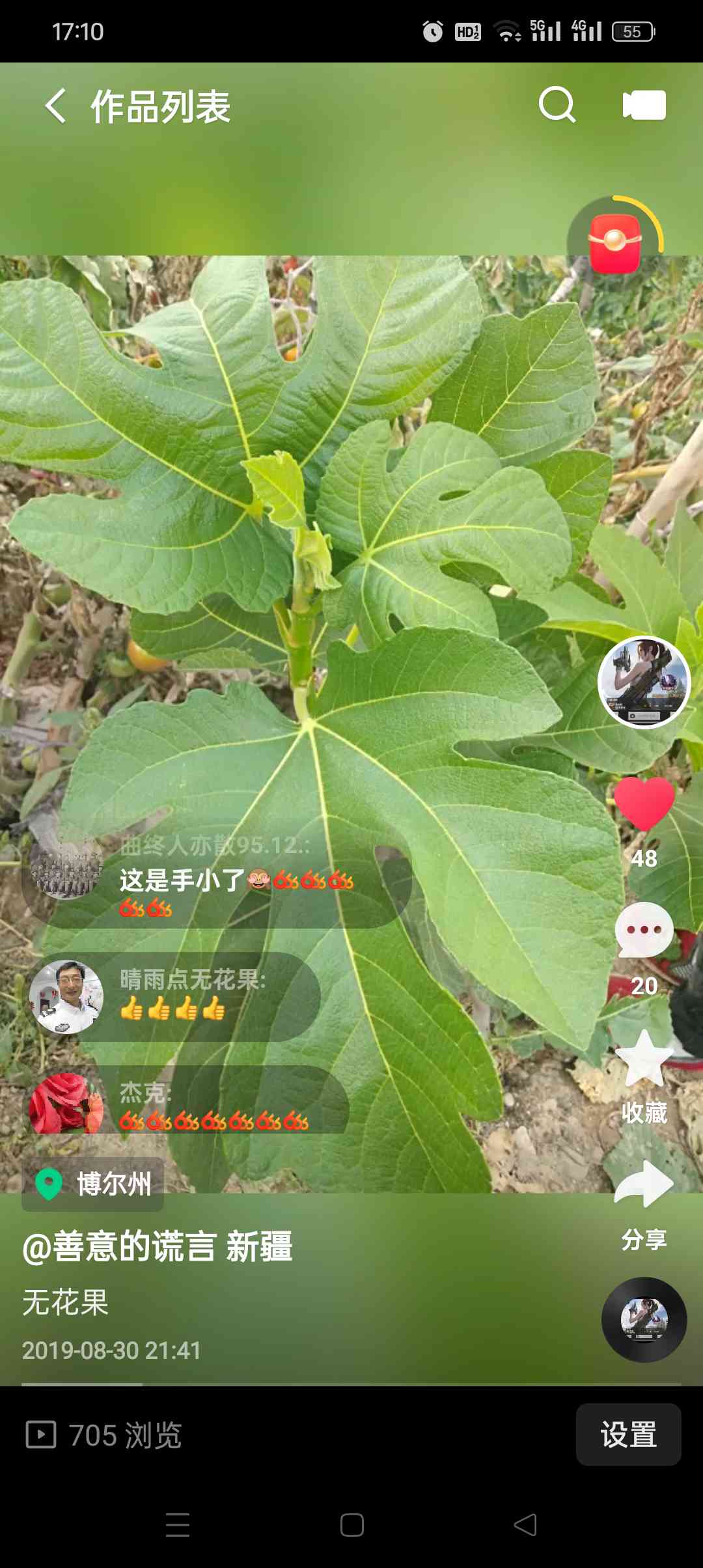This screenshot has height=1568, width=703.
Task: View the 705 浏览 viewers list
Action: (x=103, y=1435)
